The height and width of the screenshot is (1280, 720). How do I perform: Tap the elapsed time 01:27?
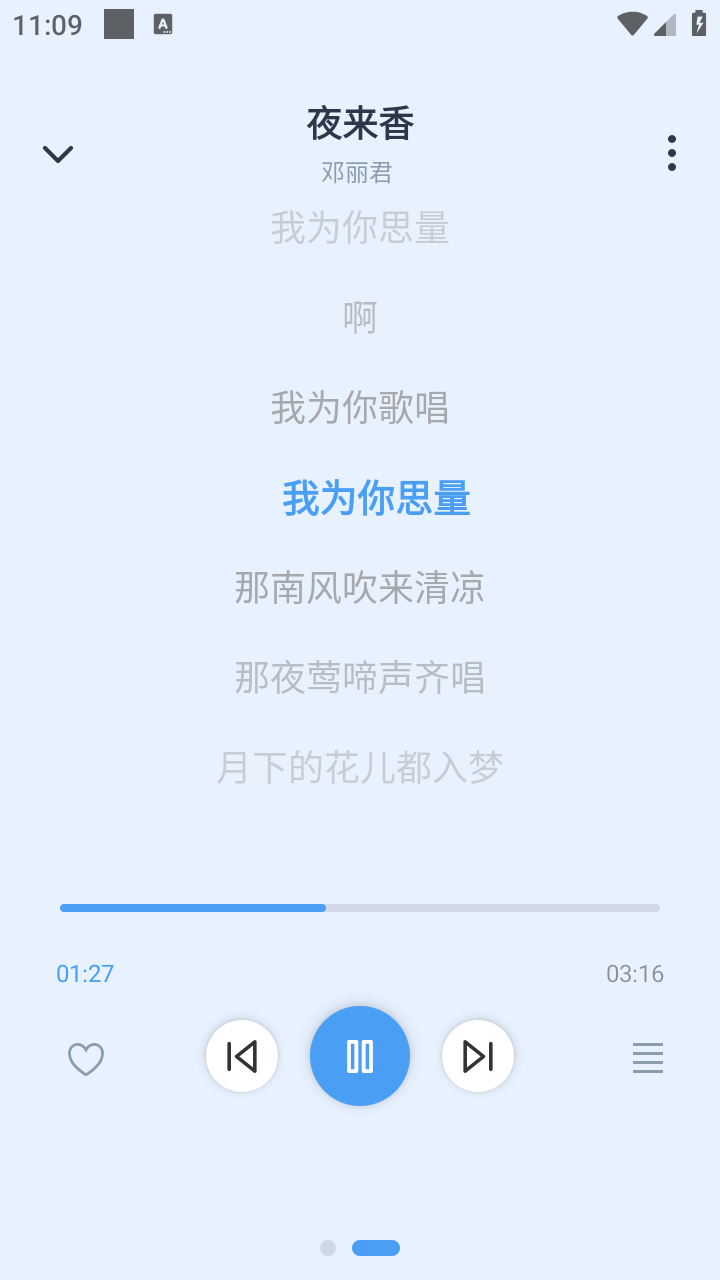pyautogui.click(x=85, y=973)
